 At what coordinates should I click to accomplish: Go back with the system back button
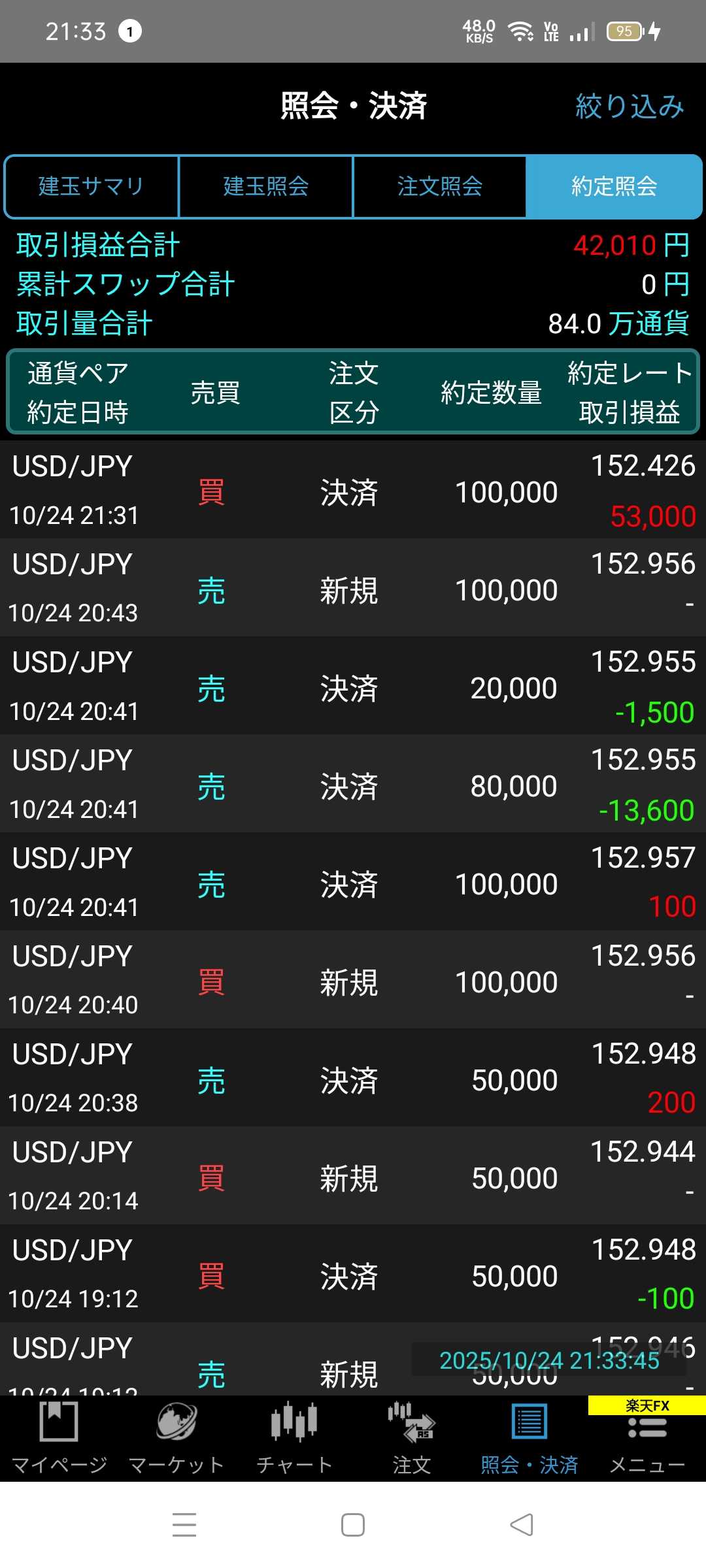[x=522, y=1525]
